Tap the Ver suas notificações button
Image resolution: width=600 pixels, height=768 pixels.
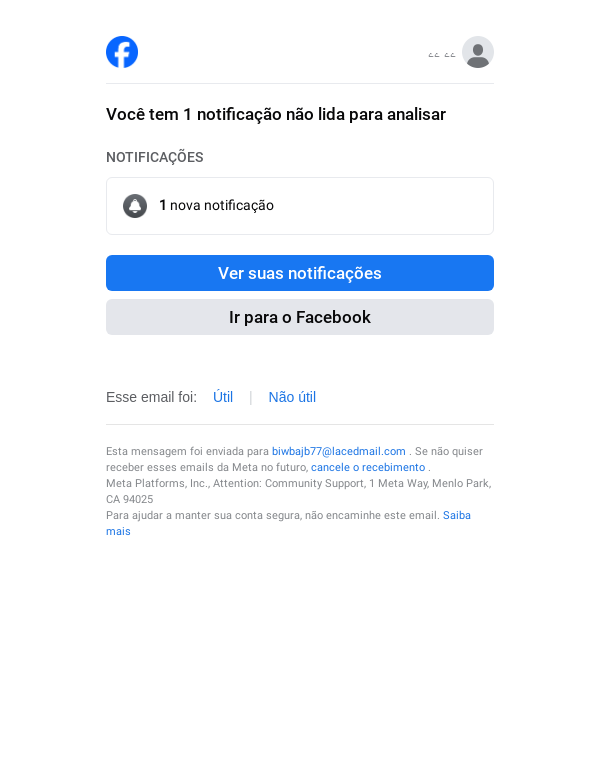point(299,273)
